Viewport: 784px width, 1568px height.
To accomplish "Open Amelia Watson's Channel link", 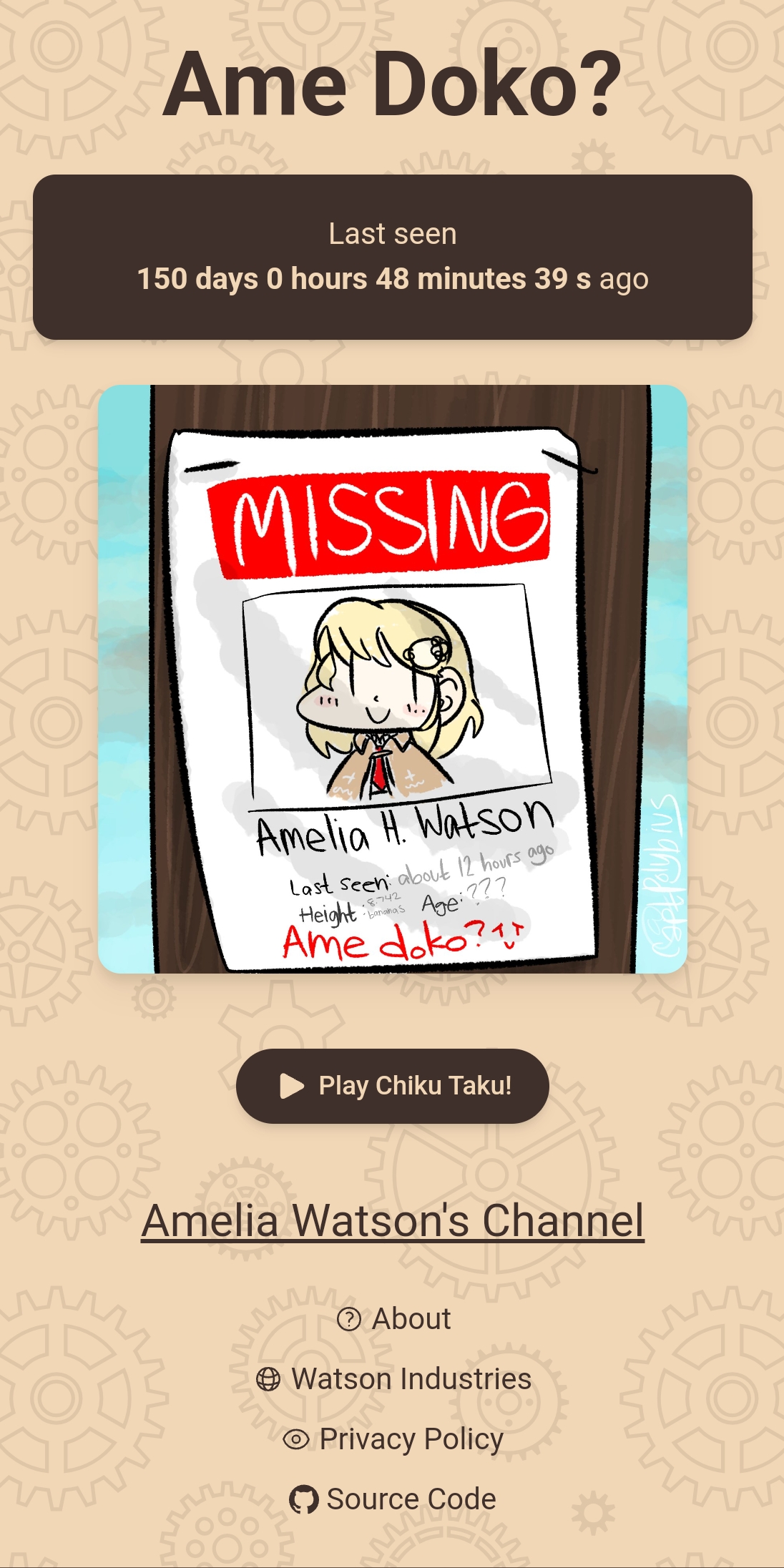I will click(392, 1220).
